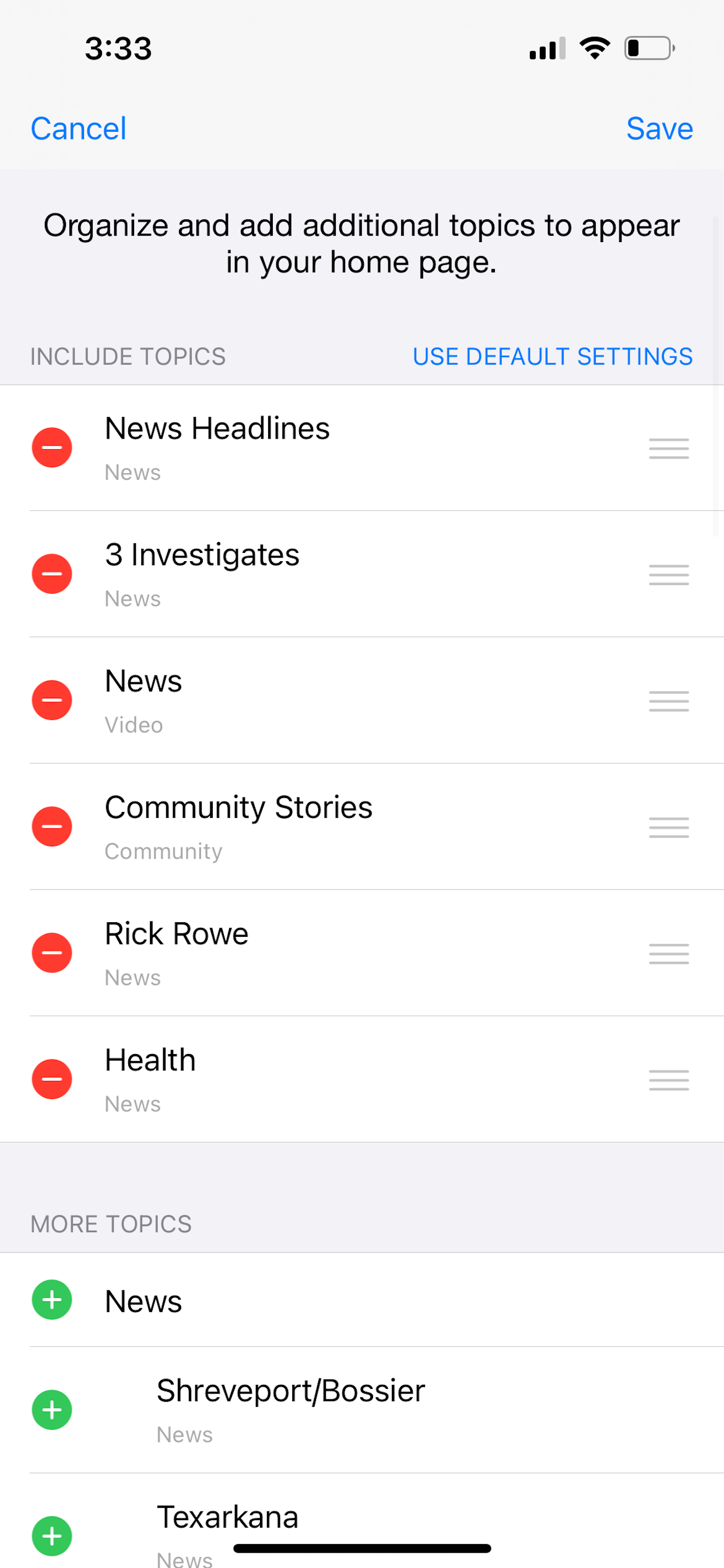Tap reorder handle for Health
The image size is (724, 1568).
click(x=669, y=1080)
